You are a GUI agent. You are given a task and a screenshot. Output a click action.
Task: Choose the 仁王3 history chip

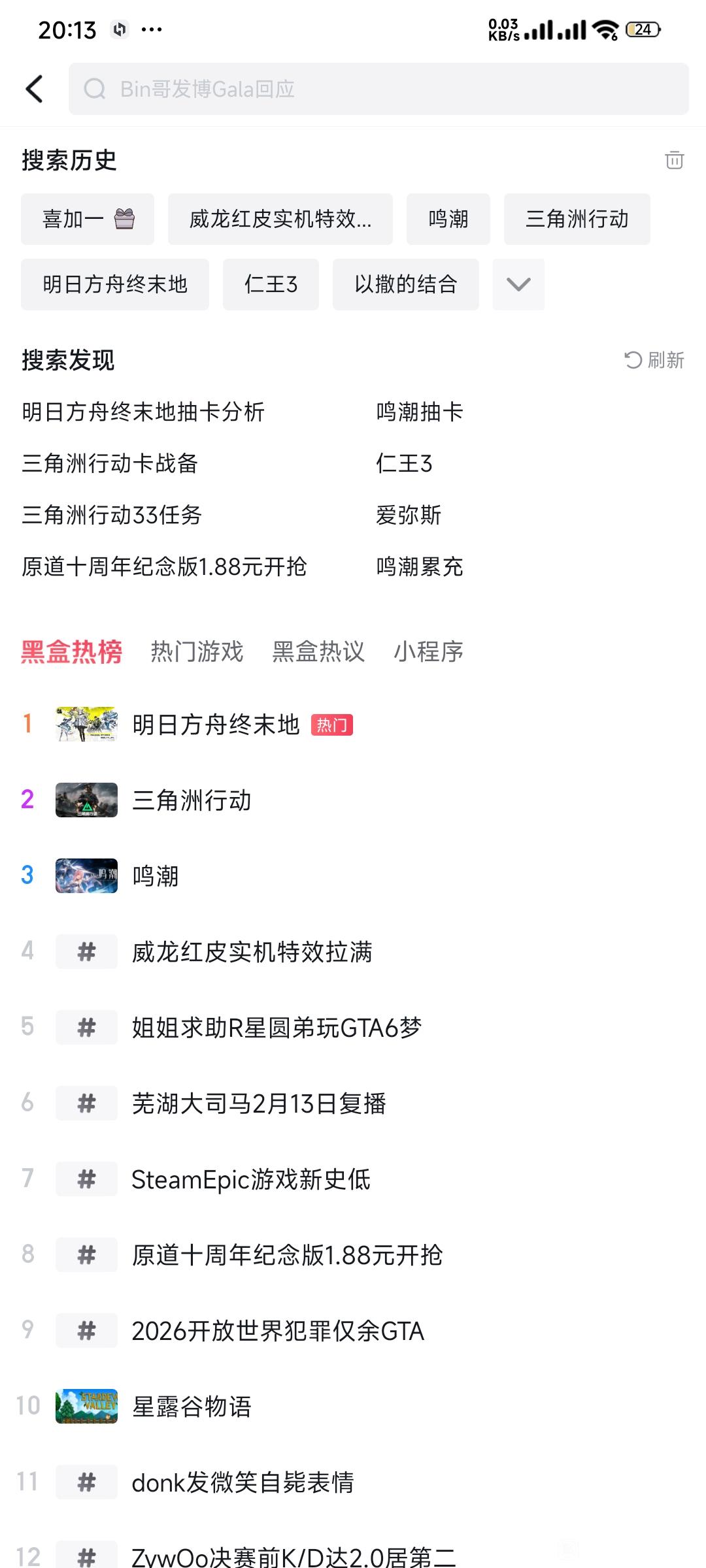click(x=271, y=284)
